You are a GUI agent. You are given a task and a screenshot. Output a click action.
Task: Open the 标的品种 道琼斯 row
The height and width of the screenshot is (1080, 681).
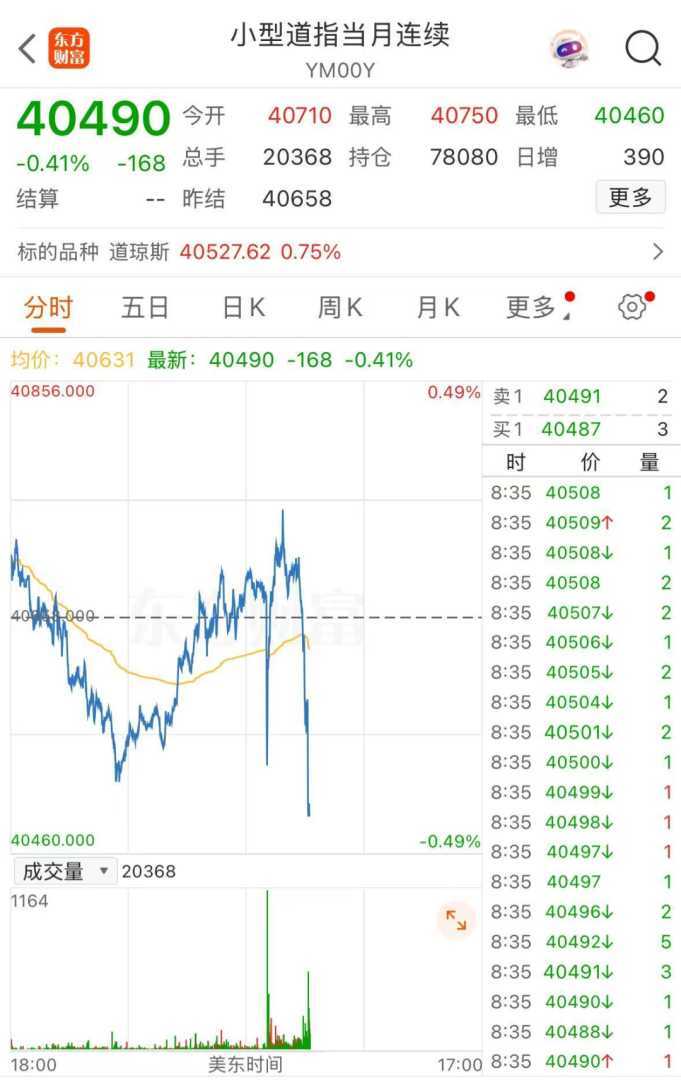pyautogui.click(x=340, y=252)
